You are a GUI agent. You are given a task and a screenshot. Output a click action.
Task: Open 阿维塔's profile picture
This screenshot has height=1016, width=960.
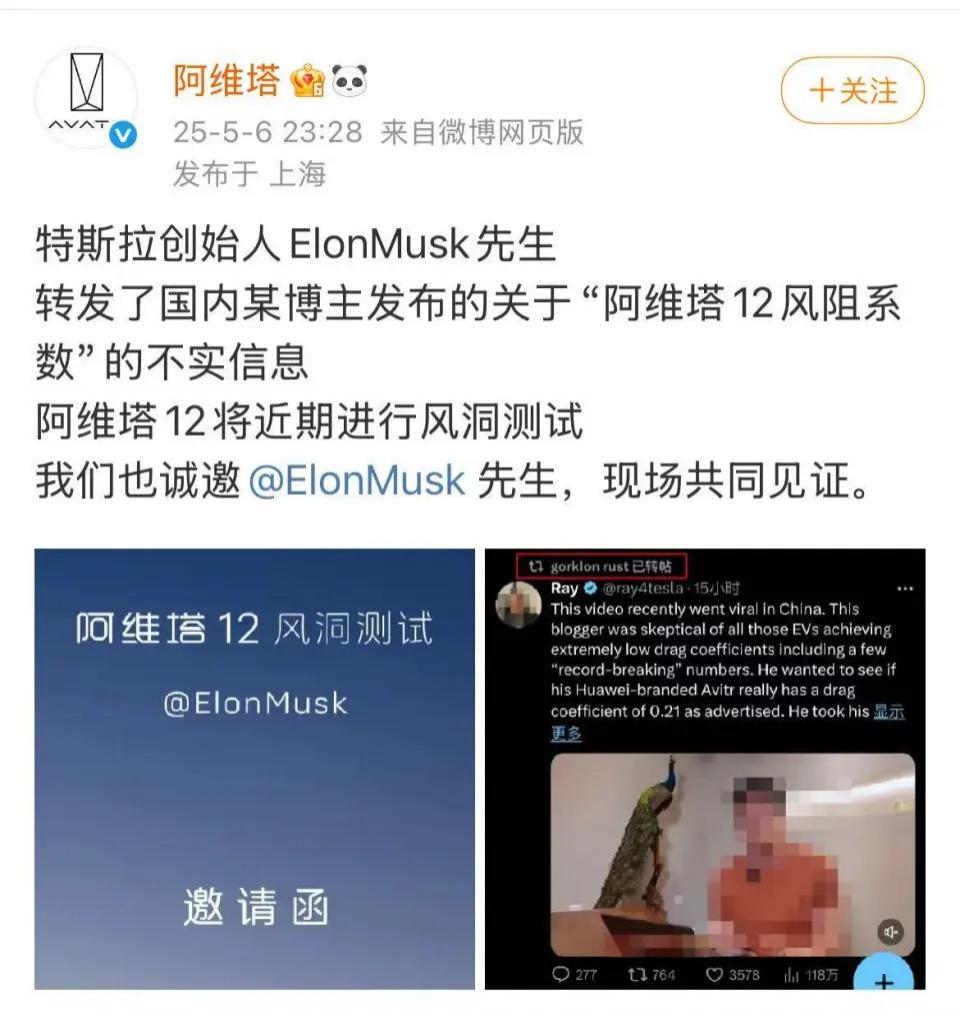[x=86, y=97]
